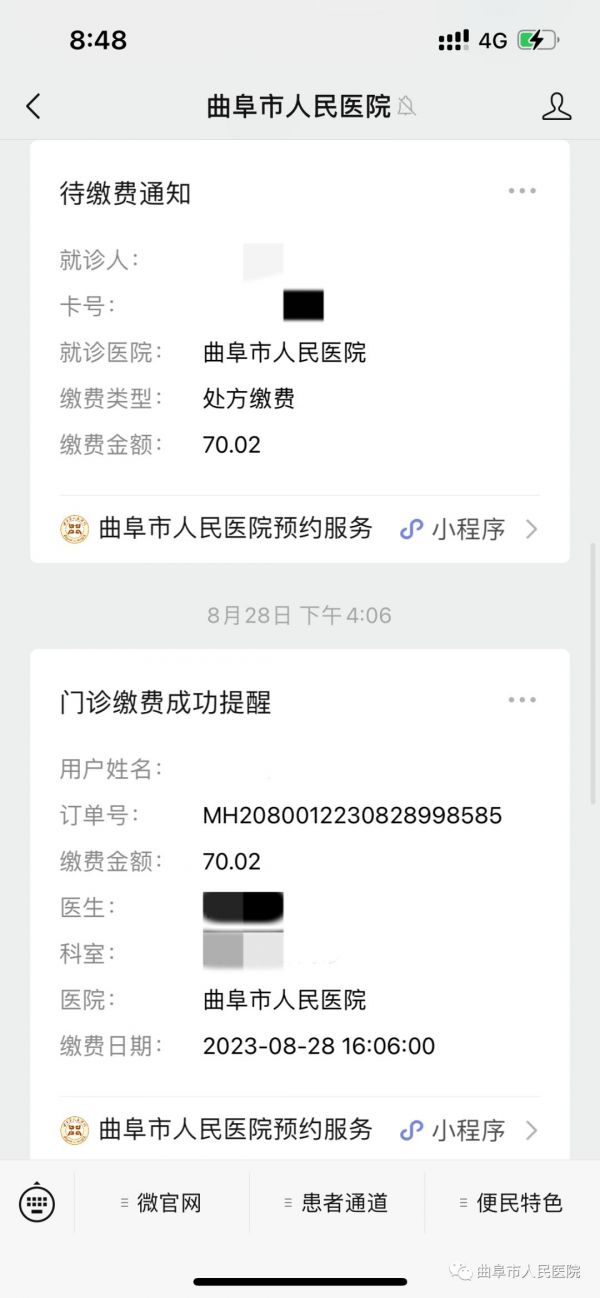Screen dimensions: 600x1298
Task: Open the 微官网 menu
Action: click(x=162, y=1203)
